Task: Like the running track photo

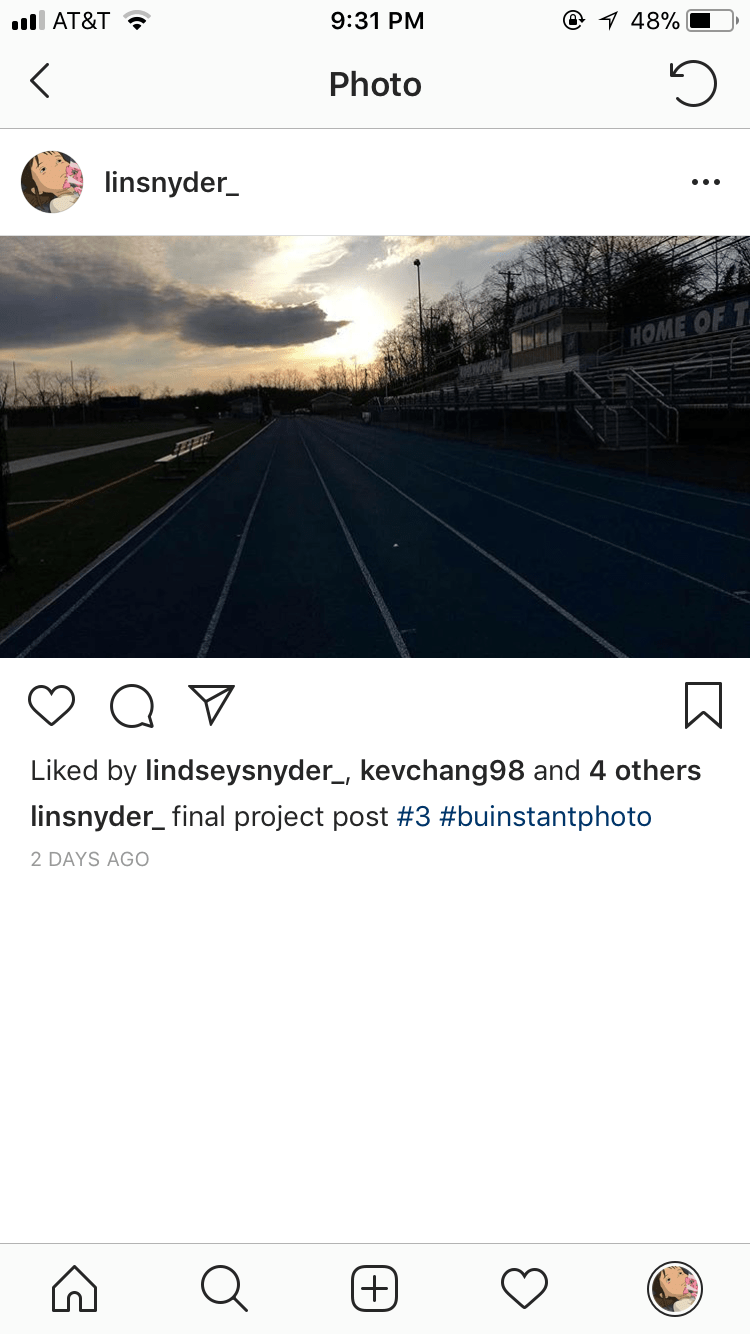Action: (x=51, y=705)
